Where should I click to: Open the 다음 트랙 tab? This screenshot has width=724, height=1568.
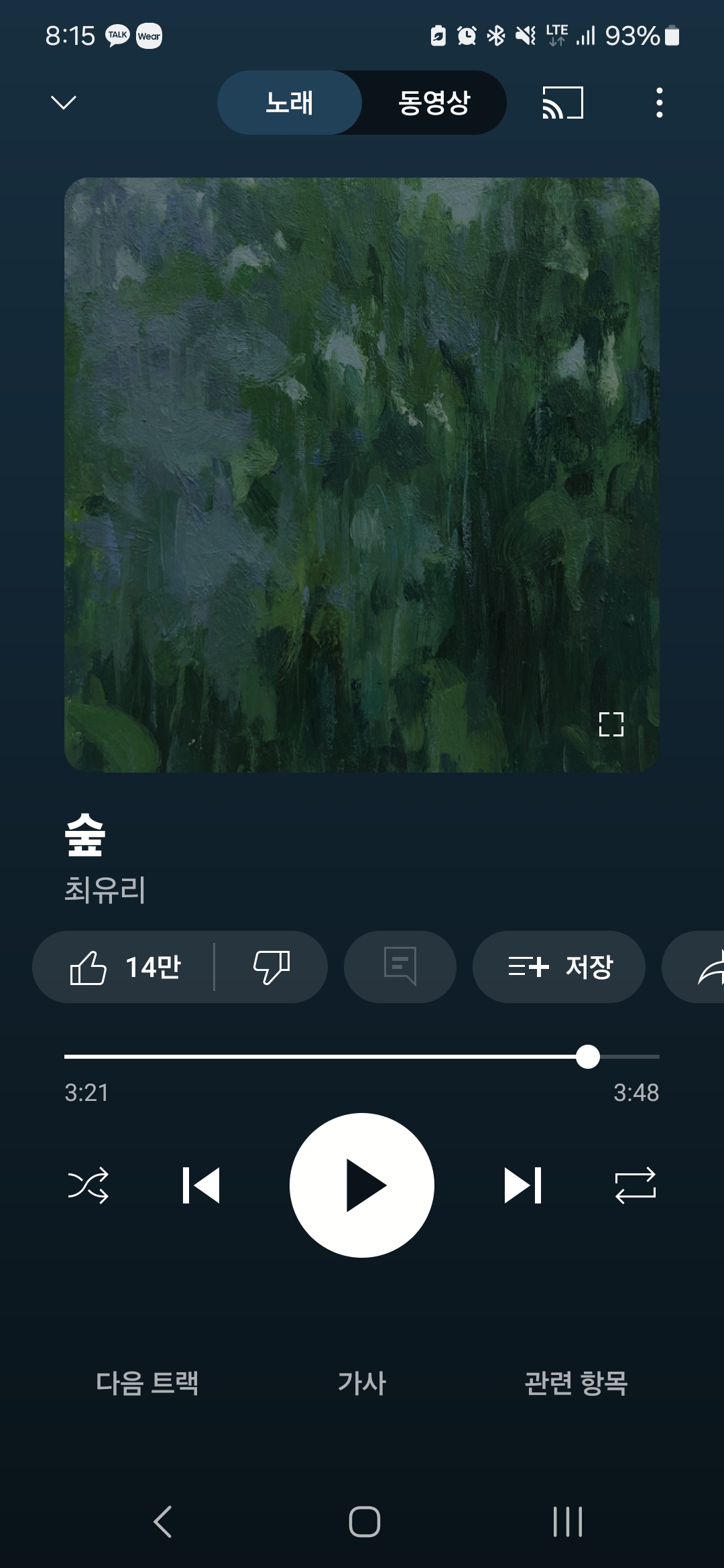coord(147,1383)
